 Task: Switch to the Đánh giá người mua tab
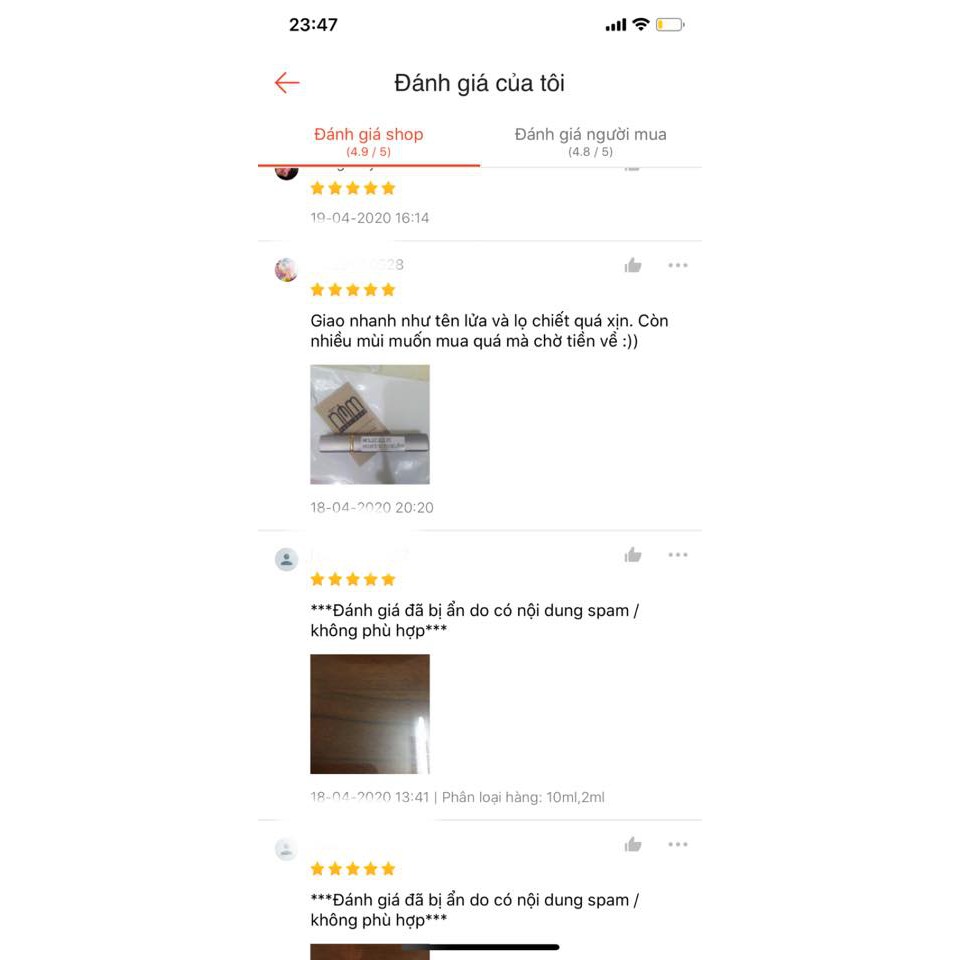[x=590, y=141]
